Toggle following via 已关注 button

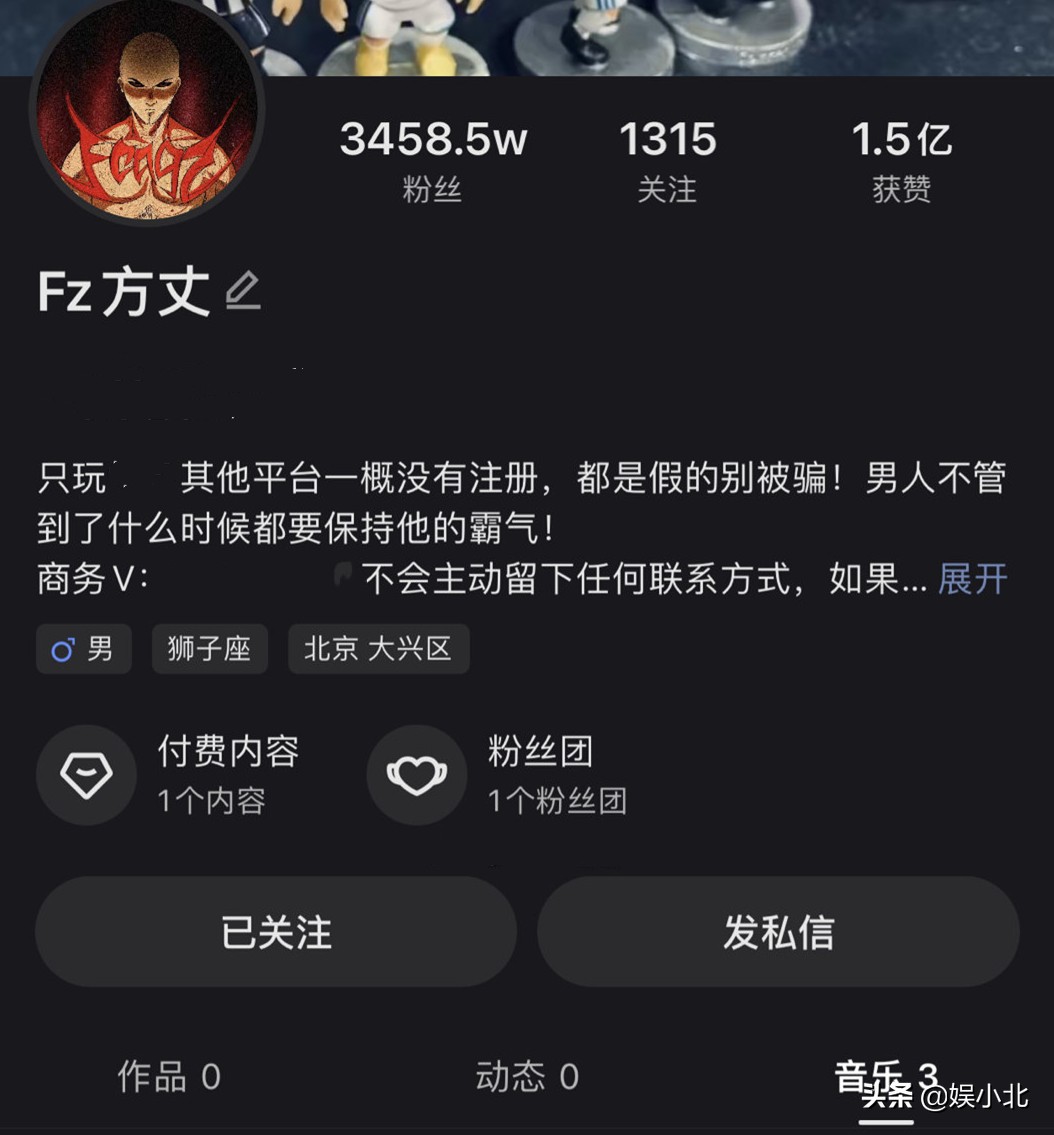point(276,930)
